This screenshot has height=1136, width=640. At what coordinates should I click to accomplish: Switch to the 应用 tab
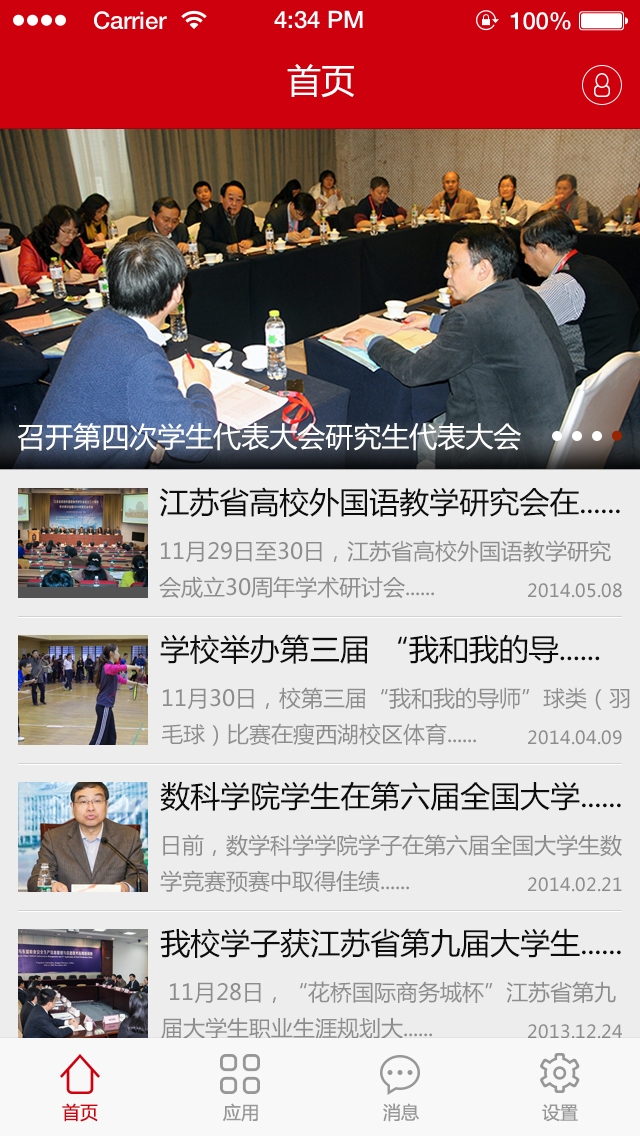[240, 1087]
